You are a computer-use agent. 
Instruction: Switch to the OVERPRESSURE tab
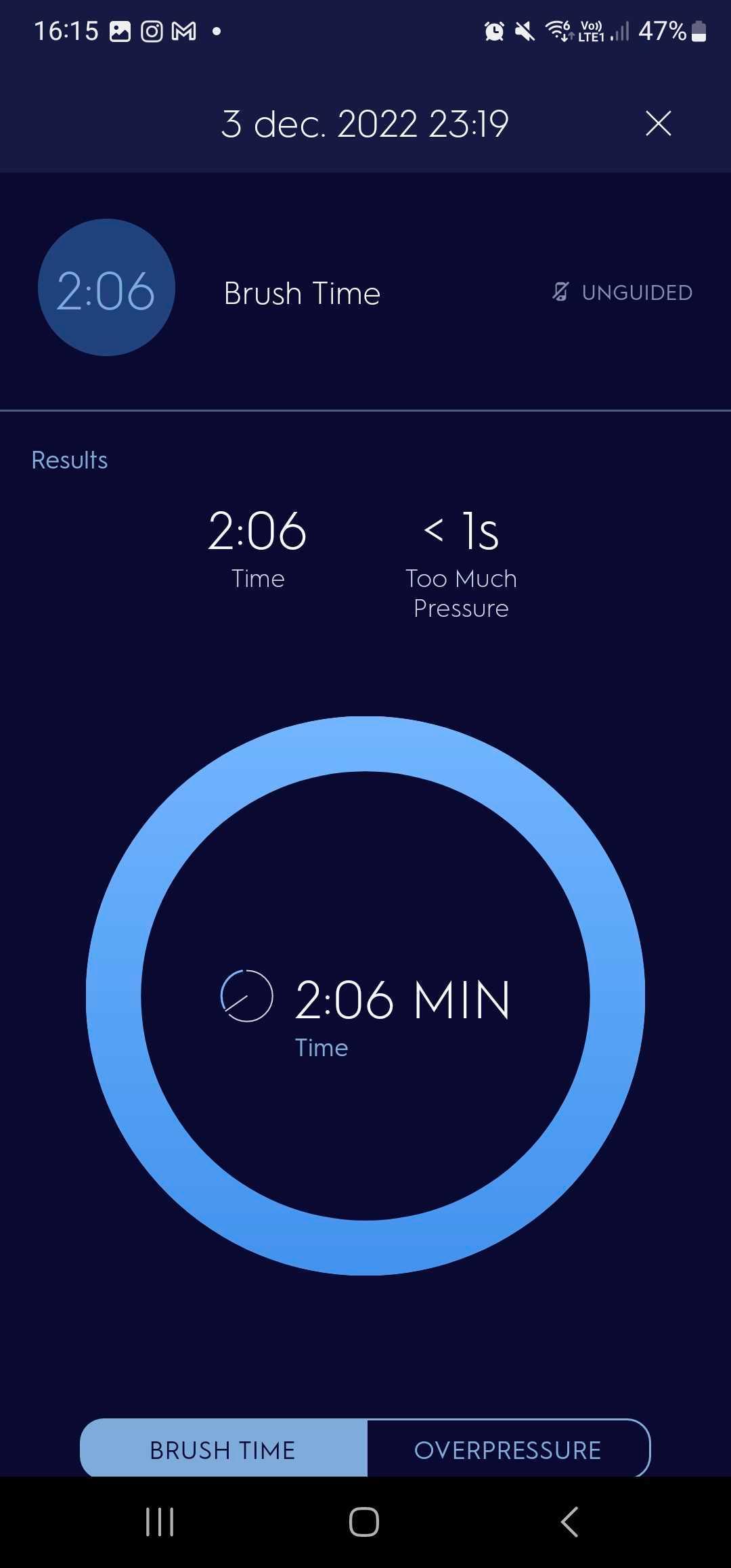[x=508, y=1450]
